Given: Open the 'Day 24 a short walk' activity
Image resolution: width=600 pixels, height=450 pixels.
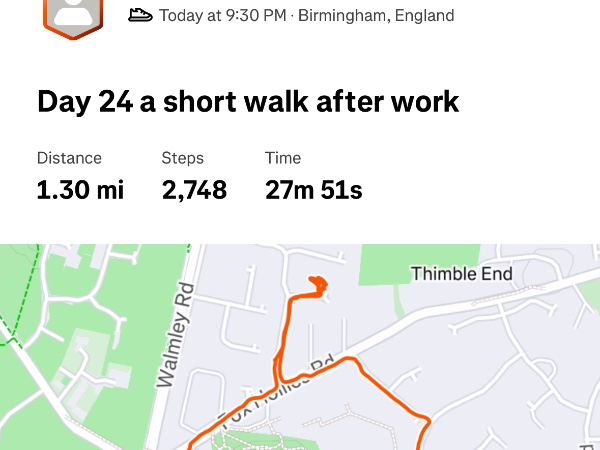Looking at the screenshot, I should point(247,101).
